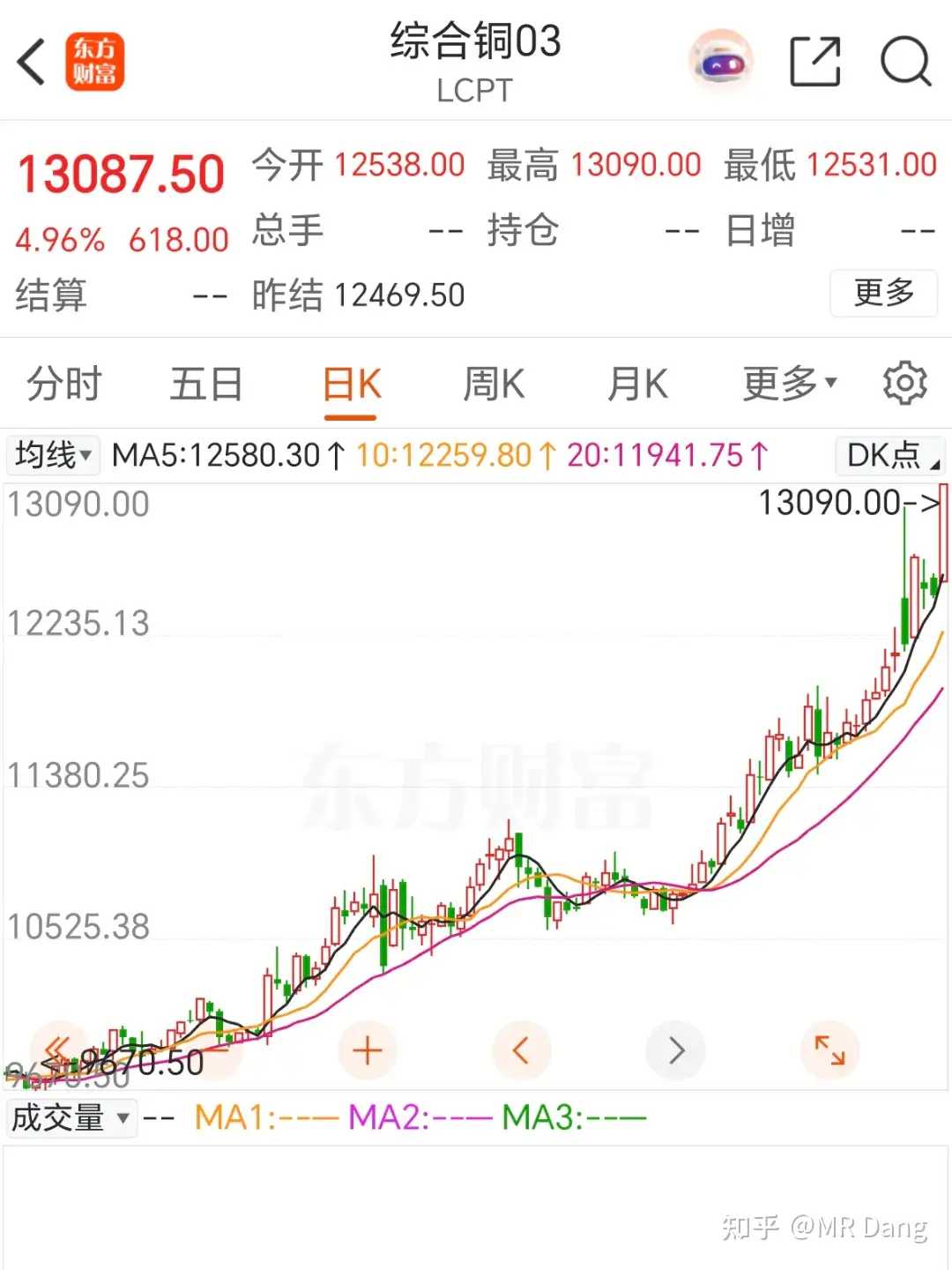This screenshot has height=1270, width=952.
Task: Tap the 更多 button for more quote details
Action: [883, 295]
